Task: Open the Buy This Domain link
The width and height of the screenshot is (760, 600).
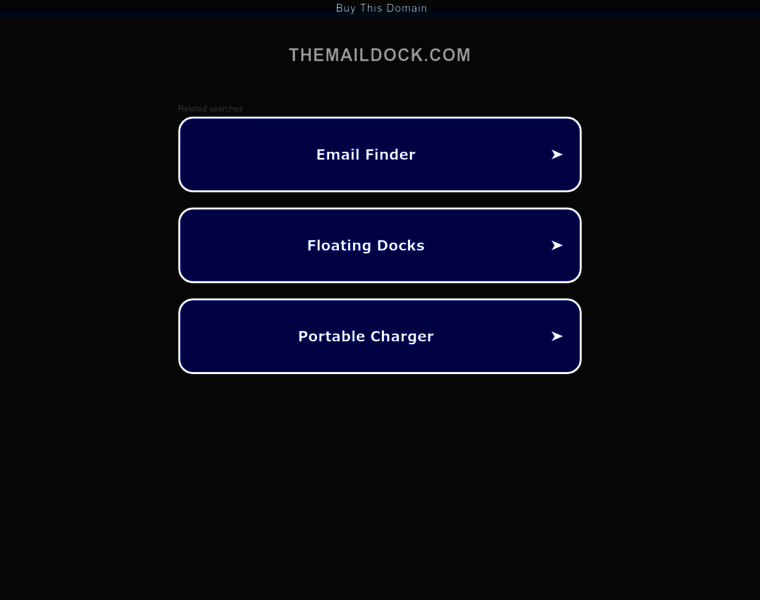Action: (x=381, y=8)
